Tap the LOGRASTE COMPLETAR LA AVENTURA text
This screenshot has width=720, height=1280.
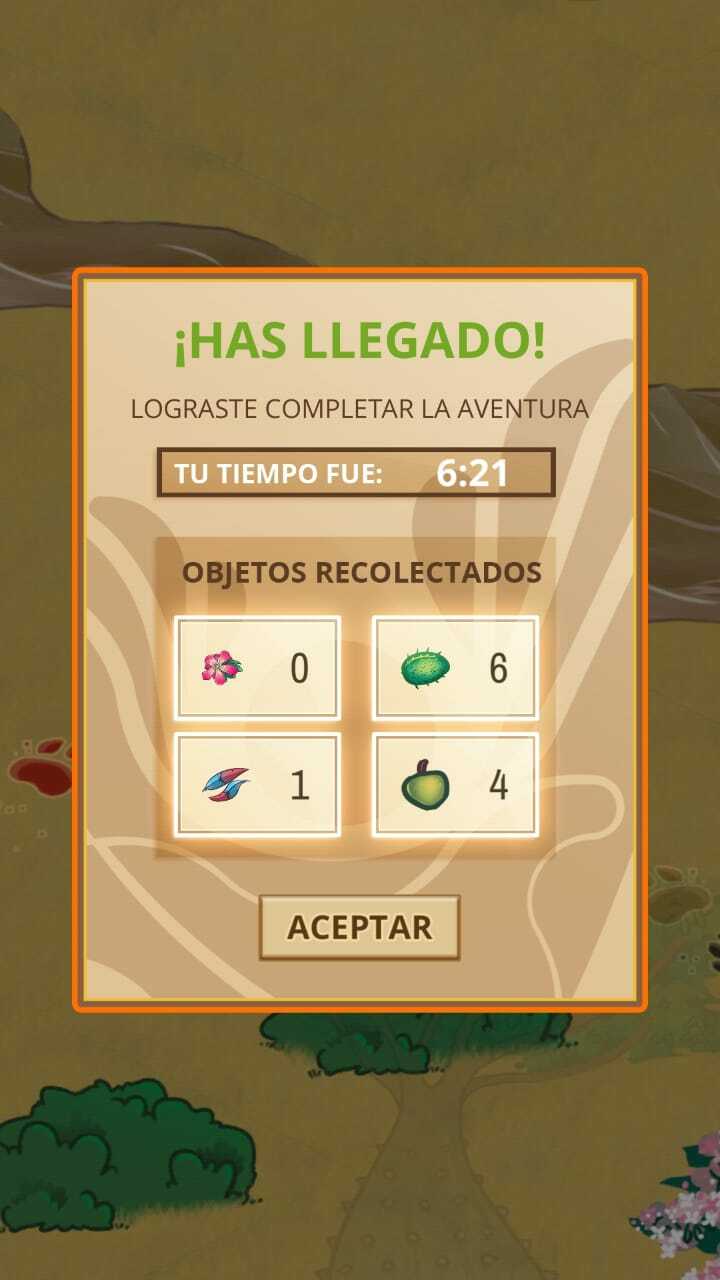359,405
